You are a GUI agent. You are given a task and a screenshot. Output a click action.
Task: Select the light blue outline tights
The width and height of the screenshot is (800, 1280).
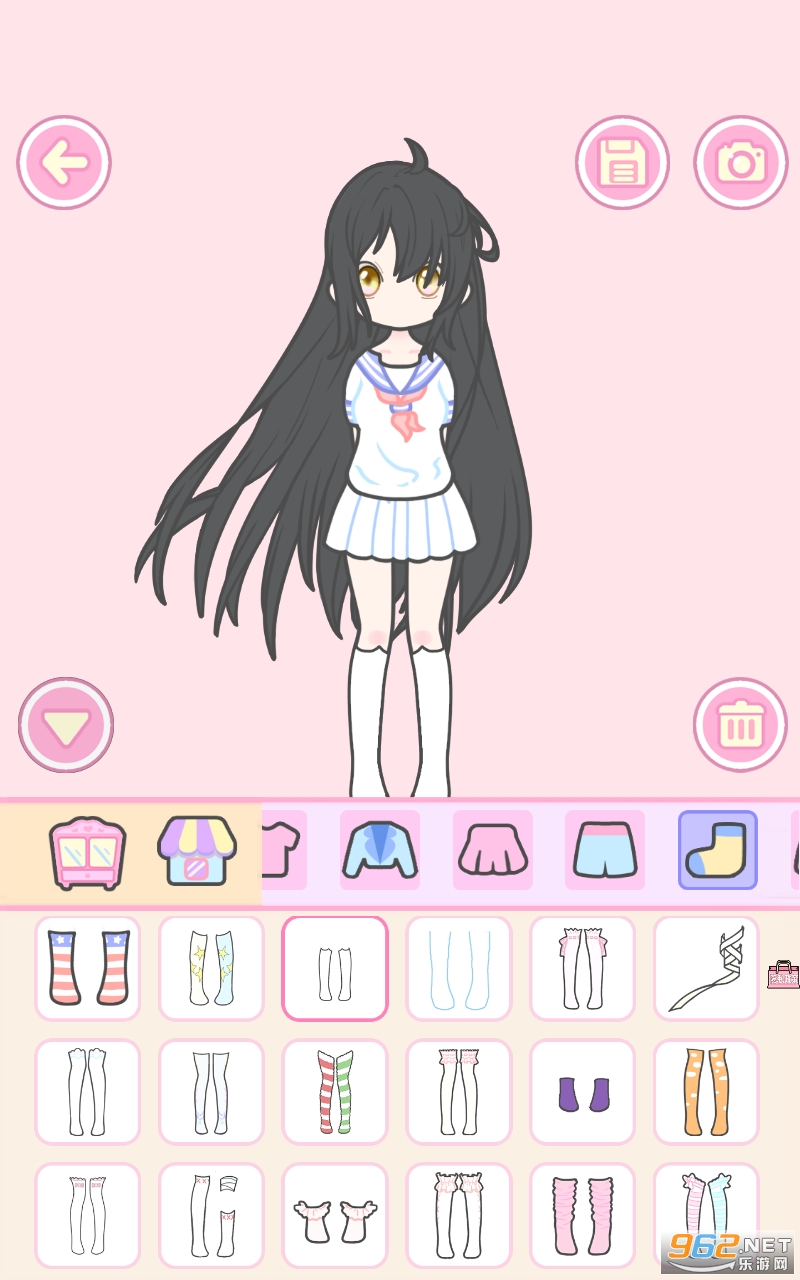pyautogui.click(x=458, y=968)
